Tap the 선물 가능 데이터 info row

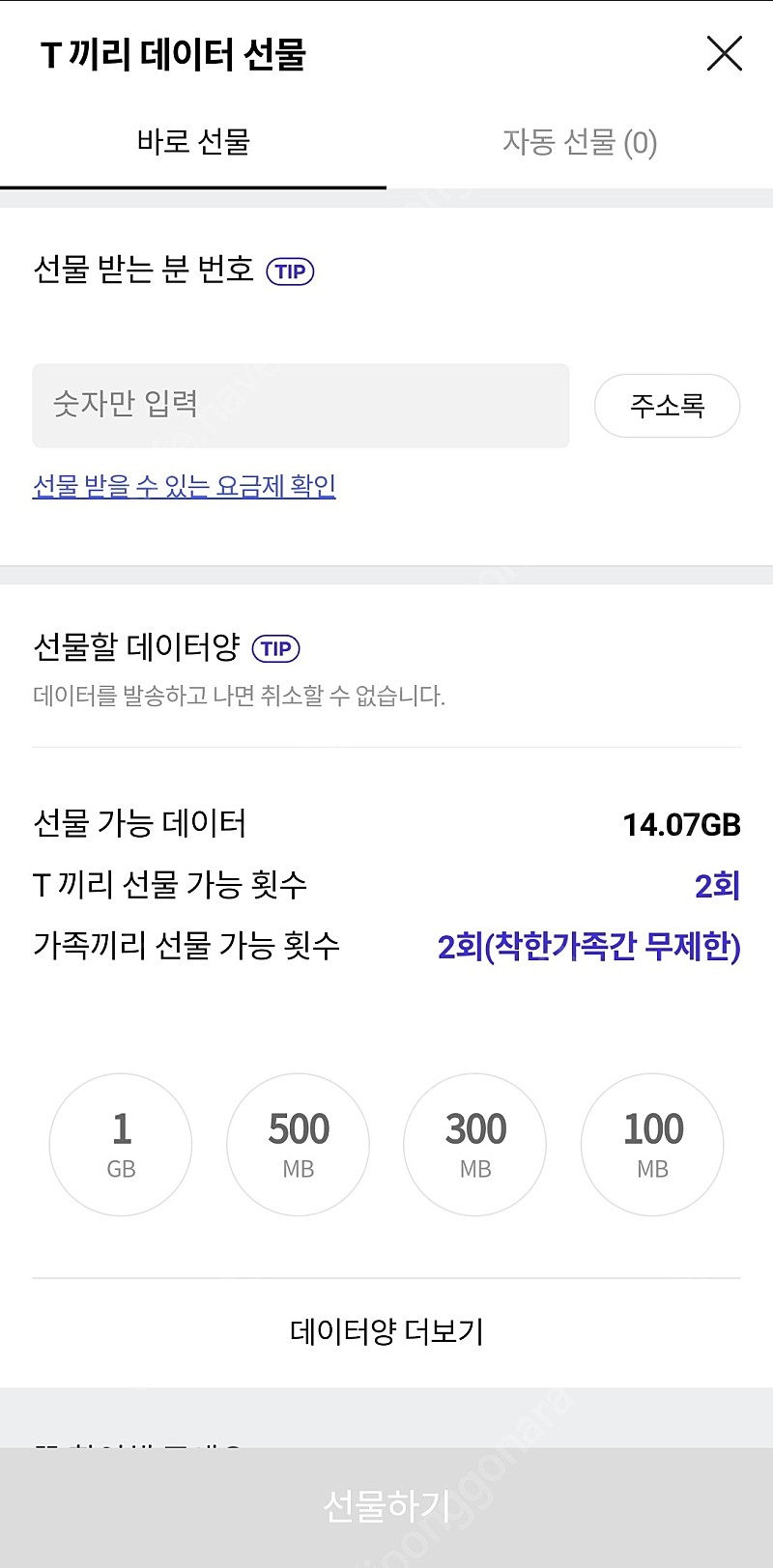(139, 825)
